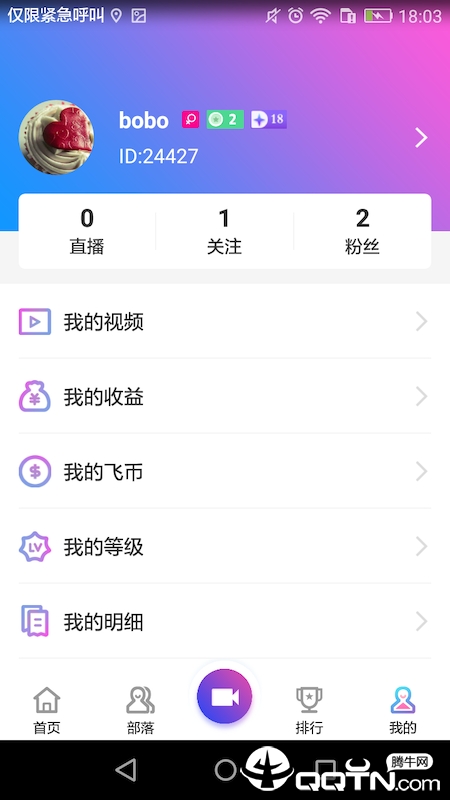Screen dimensions: 450x800
Task: Open 我的等级
Action: pos(225,546)
